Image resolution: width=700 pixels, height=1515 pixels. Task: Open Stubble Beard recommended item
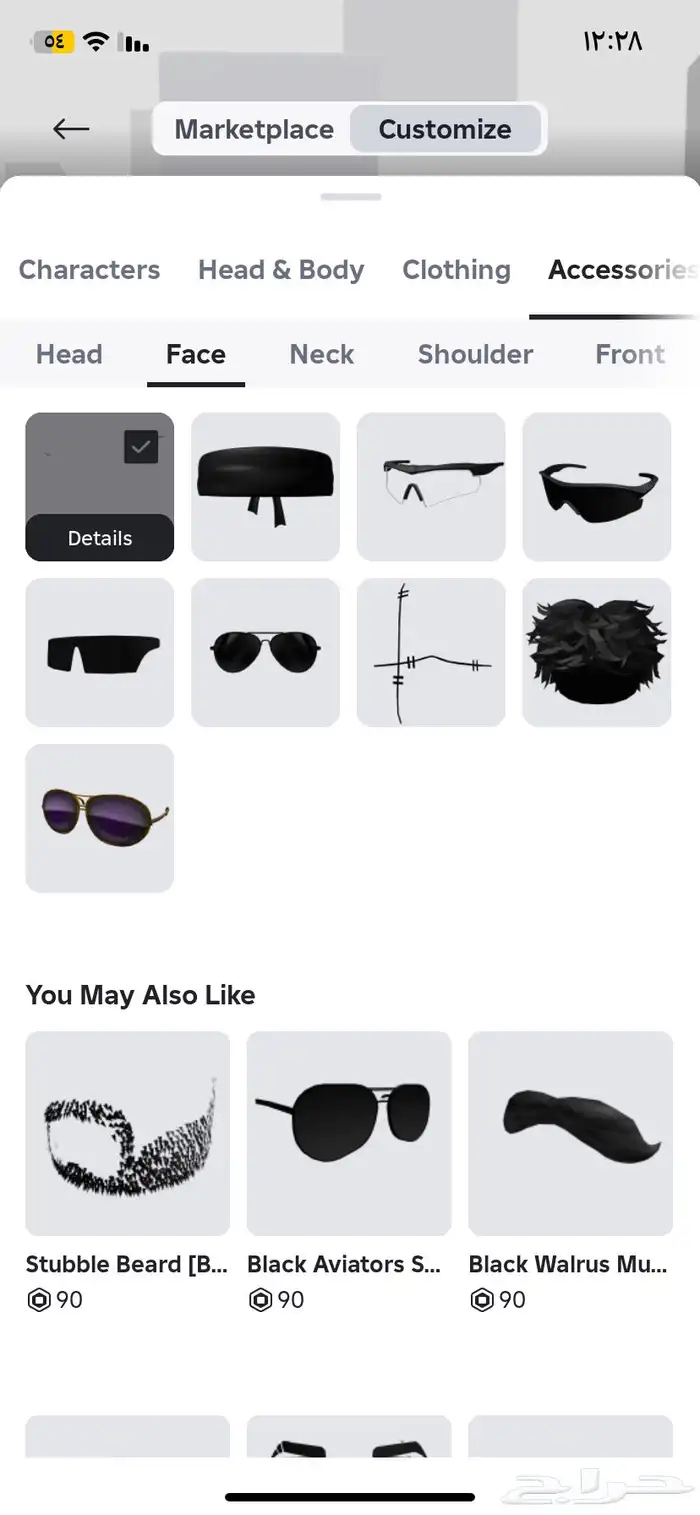point(127,1134)
